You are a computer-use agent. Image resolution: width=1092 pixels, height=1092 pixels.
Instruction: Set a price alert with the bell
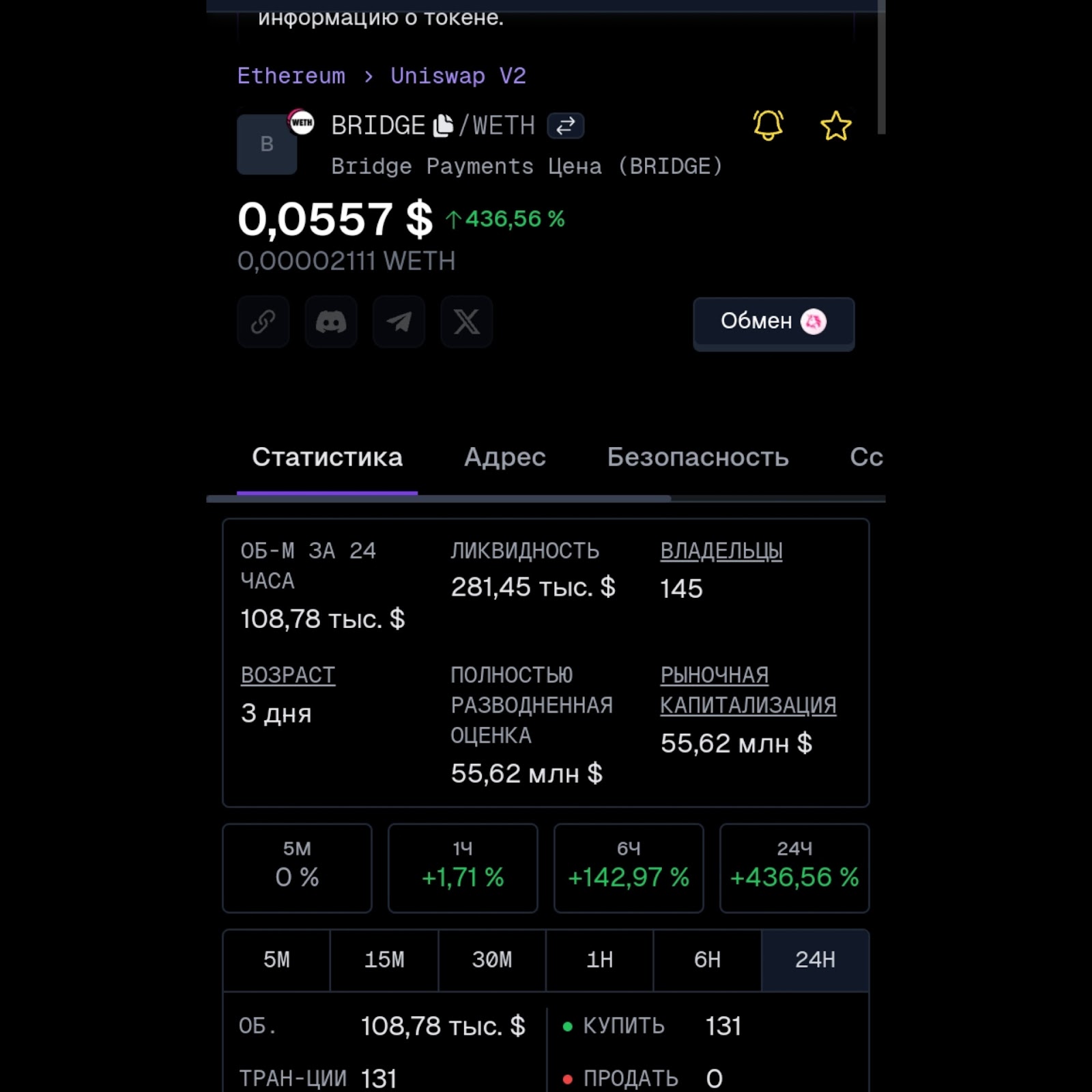click(x=768, y=126)
